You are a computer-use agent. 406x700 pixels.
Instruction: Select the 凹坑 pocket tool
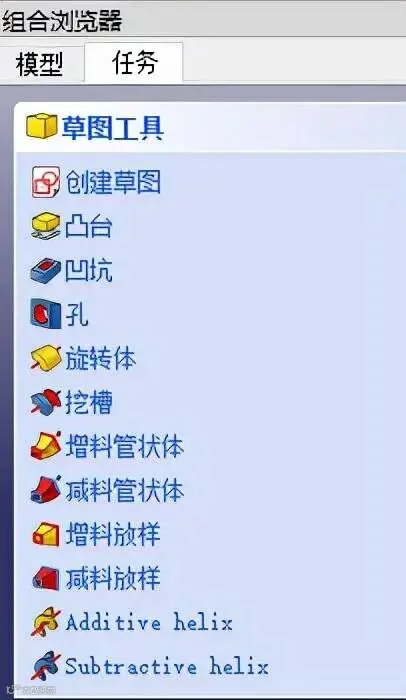71,270
